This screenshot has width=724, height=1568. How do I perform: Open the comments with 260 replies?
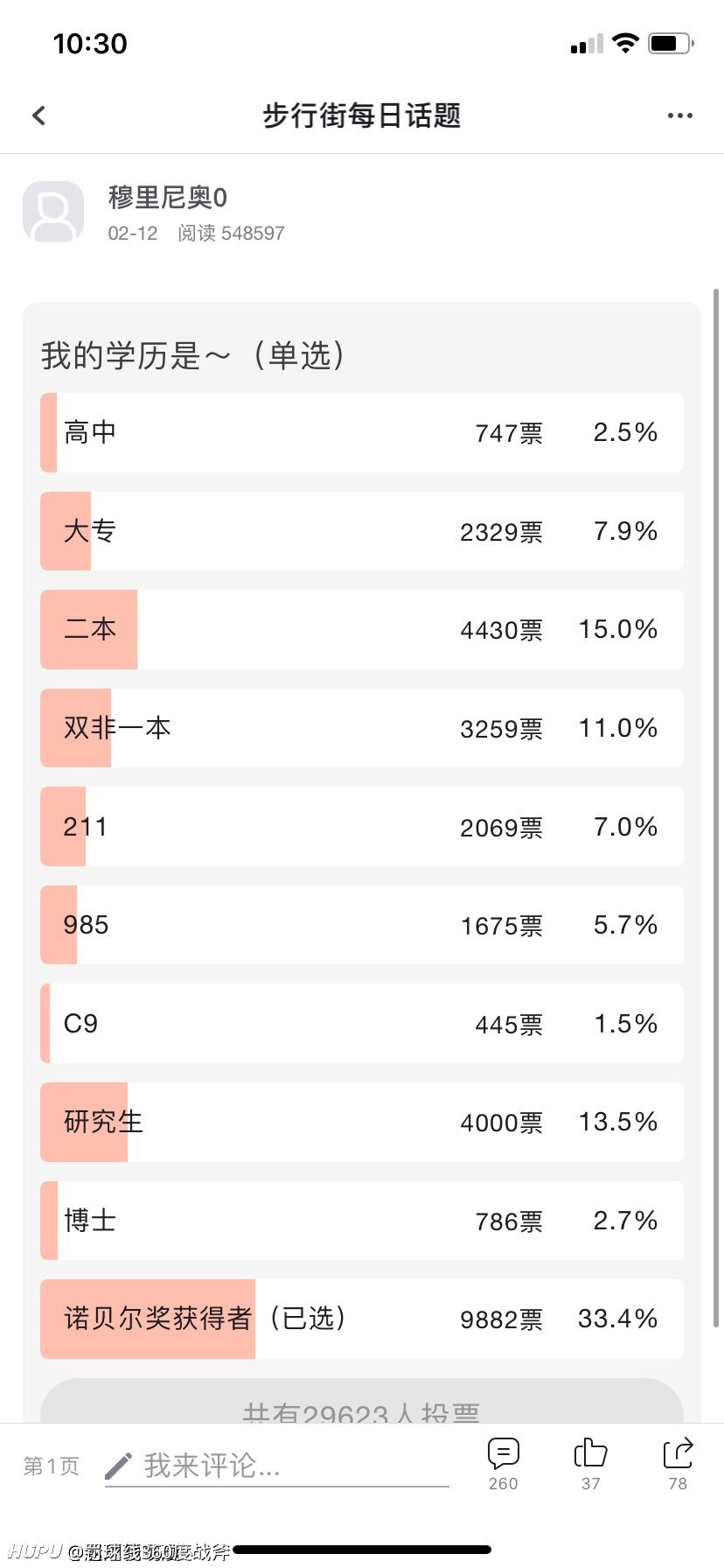pos(504,1464)
